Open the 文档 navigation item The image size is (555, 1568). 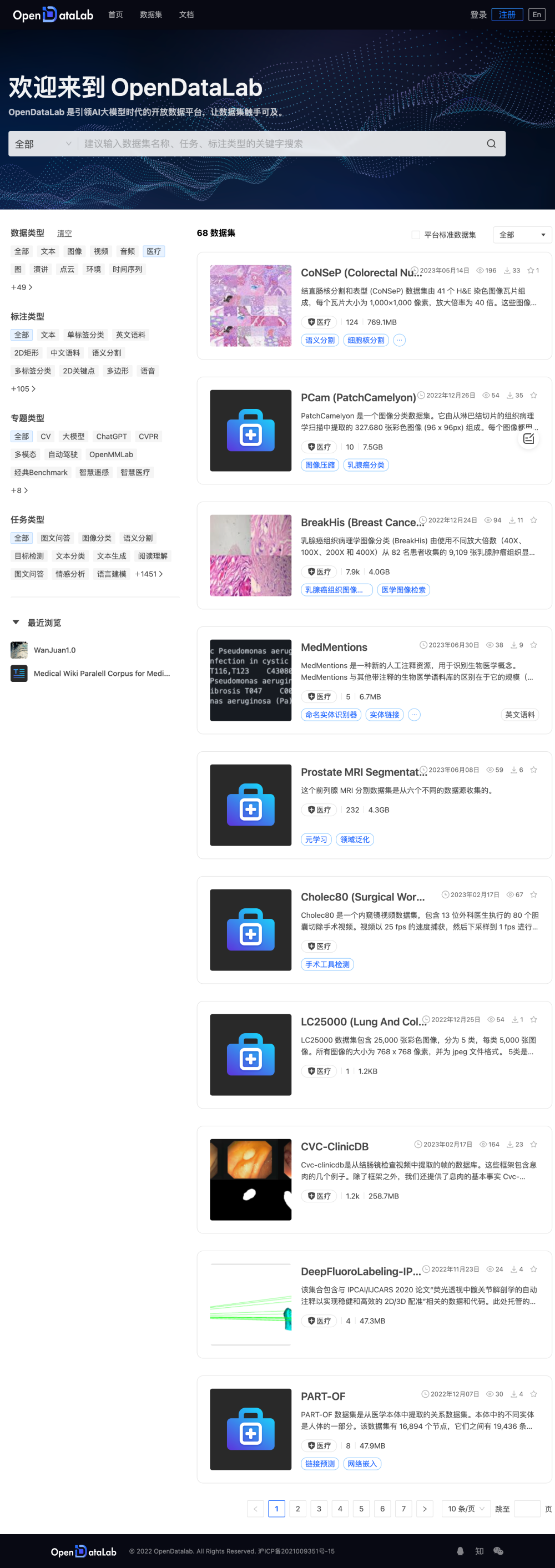(186, 14)
